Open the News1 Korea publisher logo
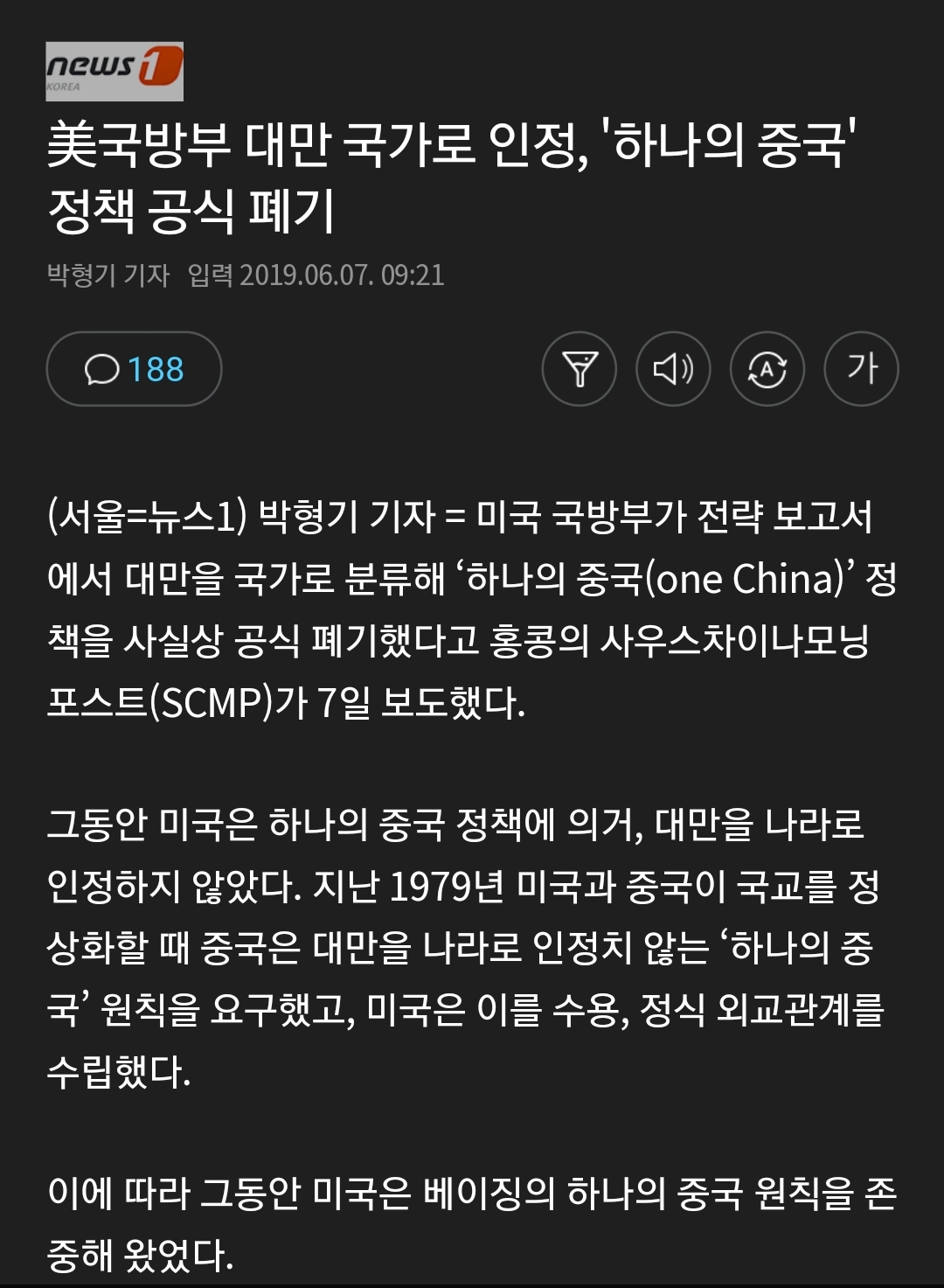The image size is (944, 1288). (115, 71)
